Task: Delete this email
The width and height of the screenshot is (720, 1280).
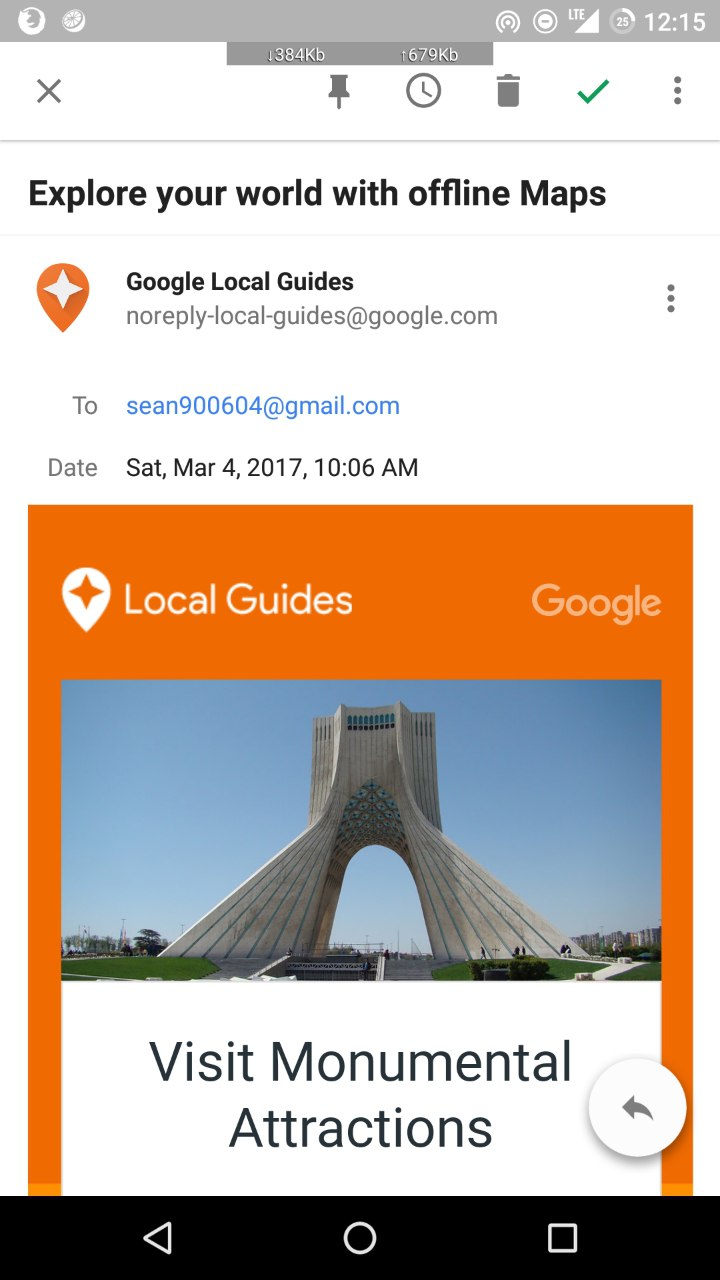Action: [x=508, y=92]
